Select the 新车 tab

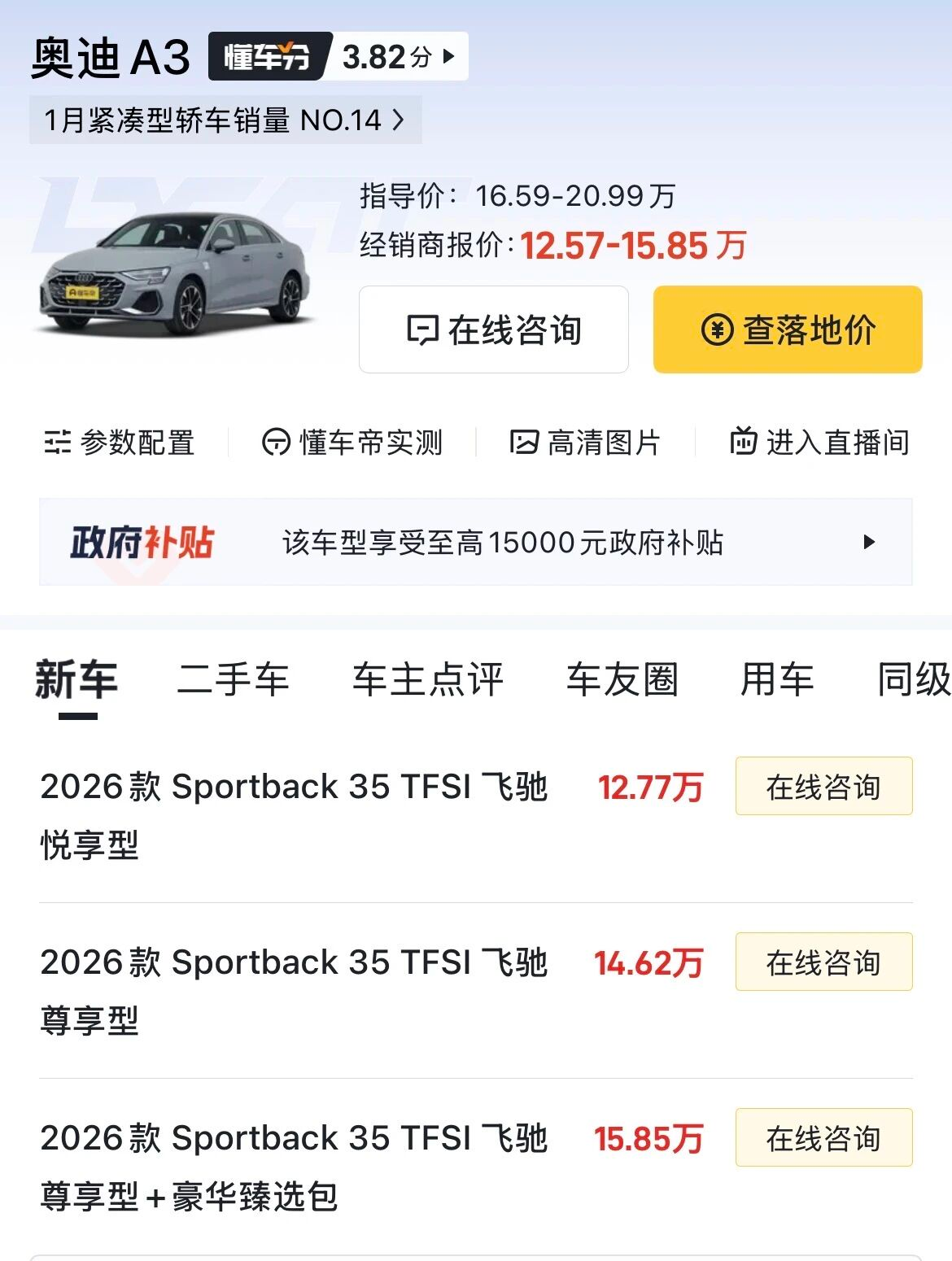[x=76, y=679]
